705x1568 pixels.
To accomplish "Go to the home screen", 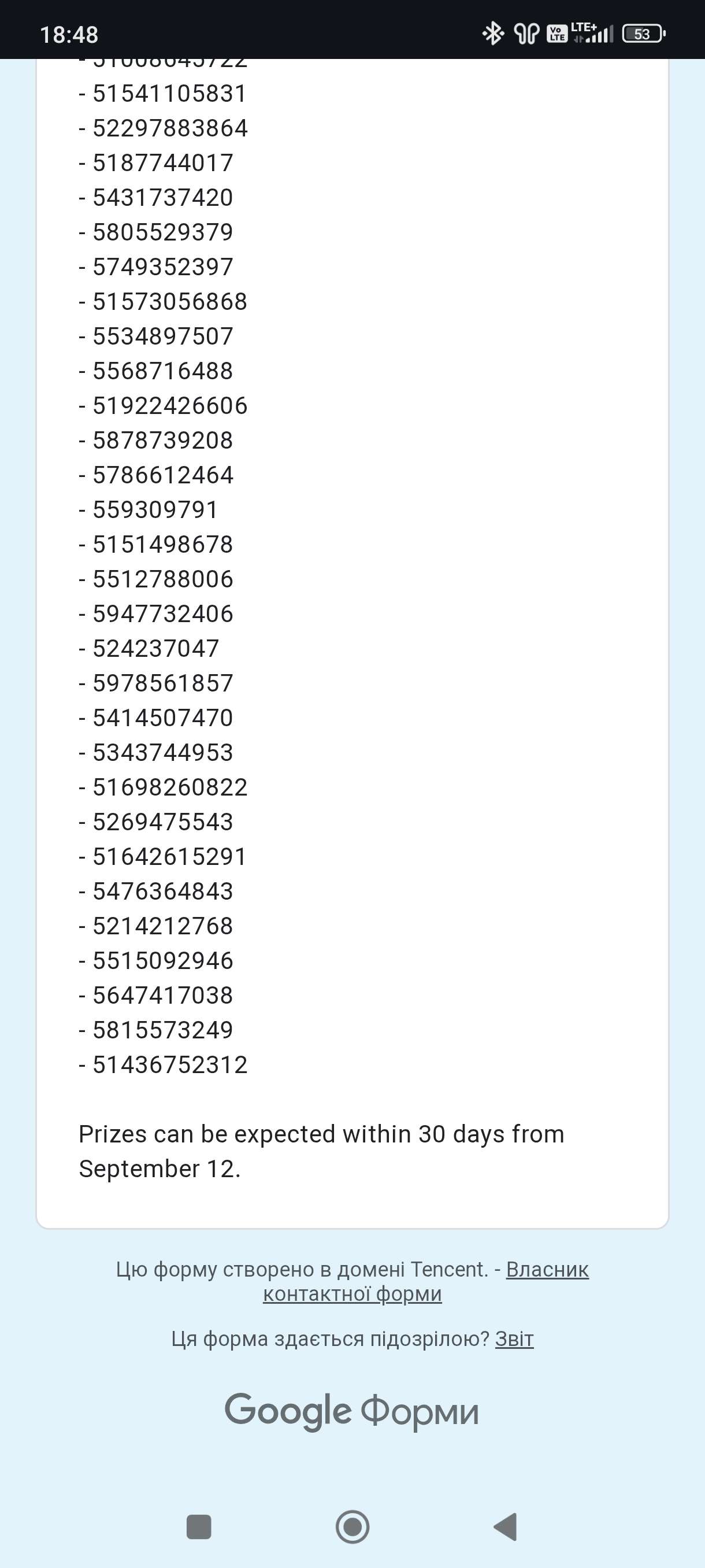I will tap(352, 1526).
